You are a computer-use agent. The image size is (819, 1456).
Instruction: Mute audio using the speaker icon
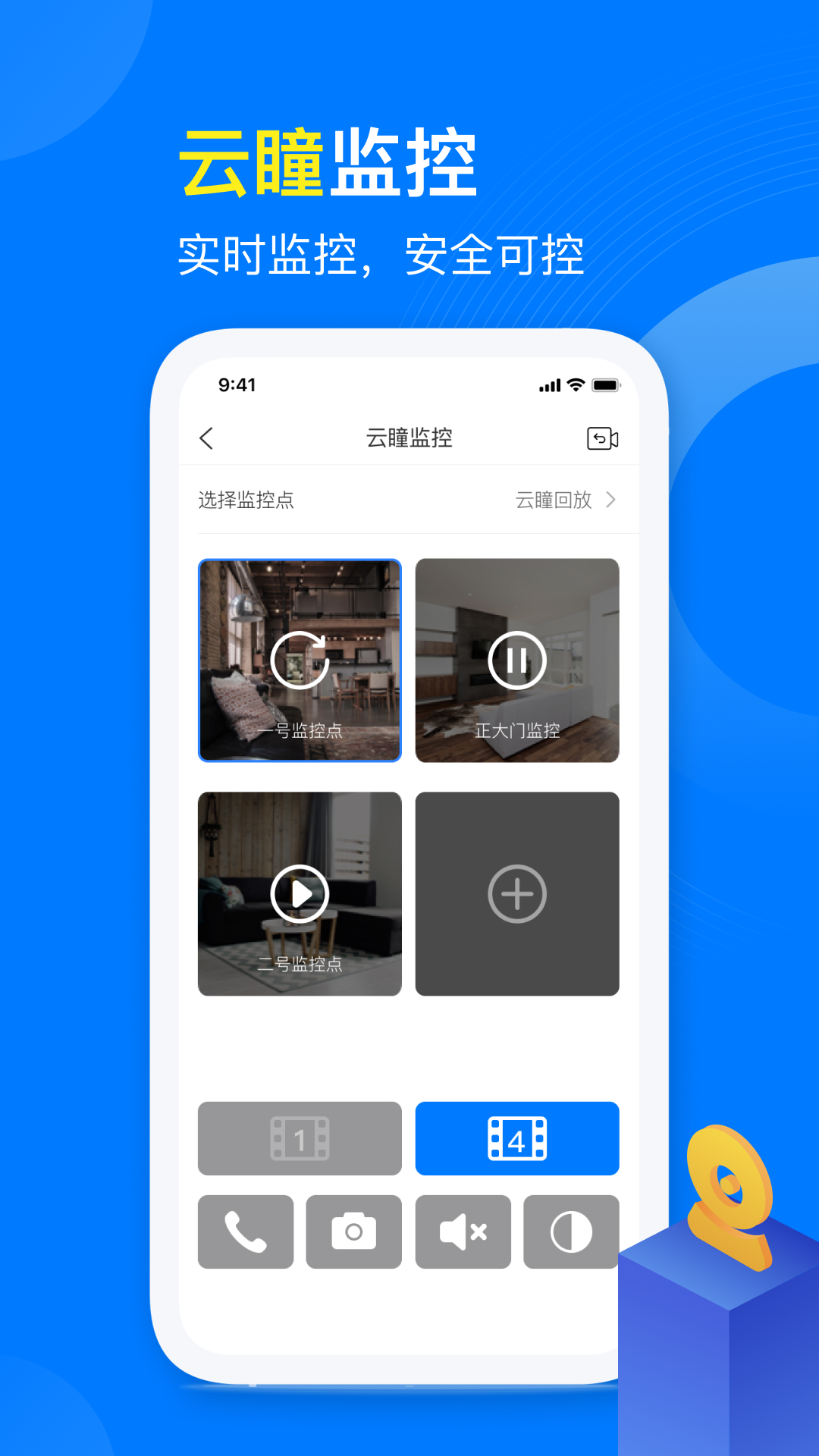463,1232
